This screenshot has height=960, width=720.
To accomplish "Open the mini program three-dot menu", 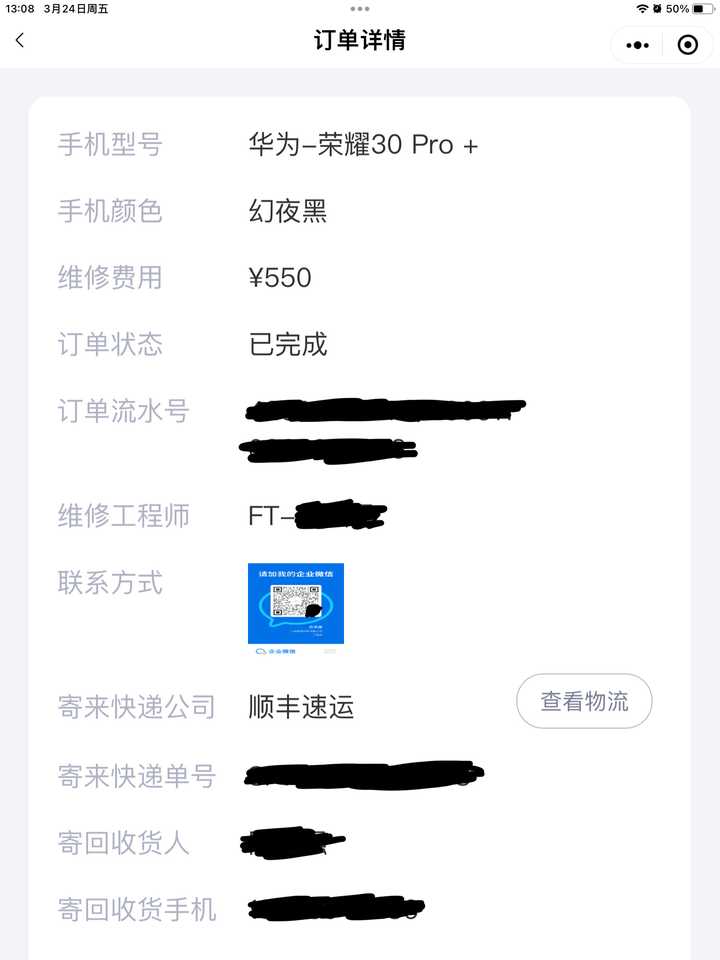I will [637, 45].
